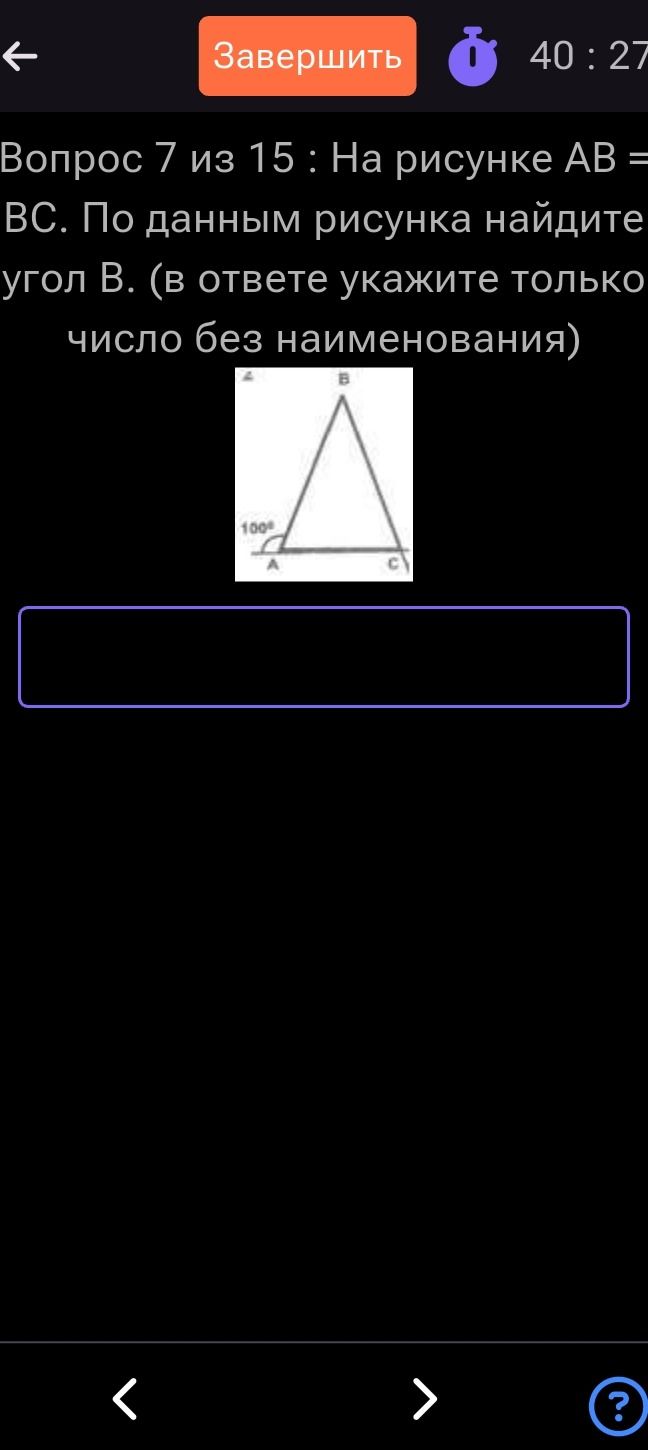
Task: Tap the Завершить button to finish test
Action: point(307,56)
